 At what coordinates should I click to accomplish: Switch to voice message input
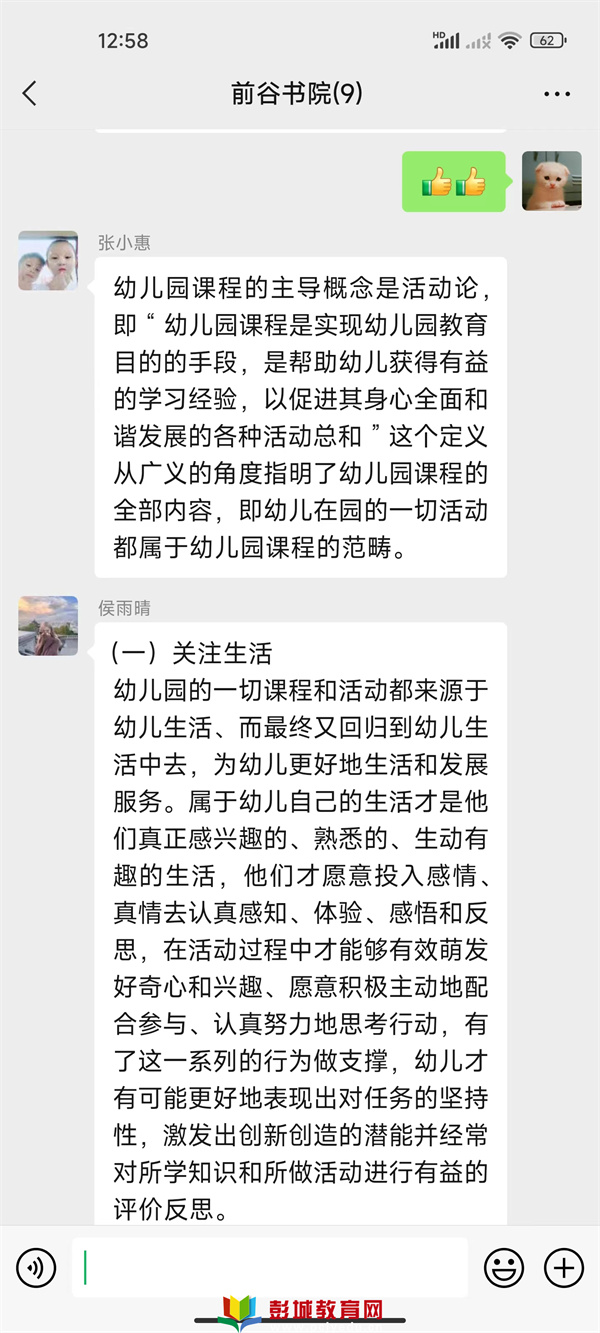click(36, 1268)
